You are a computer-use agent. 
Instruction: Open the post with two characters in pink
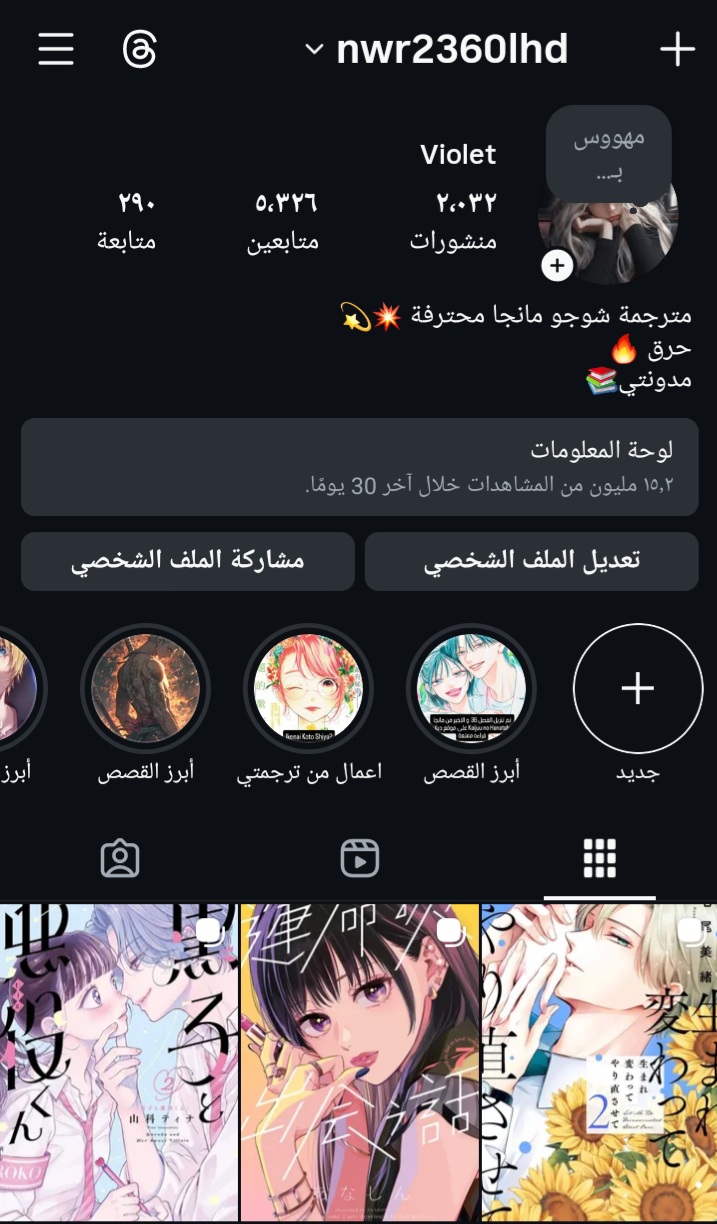(119, 1060)
